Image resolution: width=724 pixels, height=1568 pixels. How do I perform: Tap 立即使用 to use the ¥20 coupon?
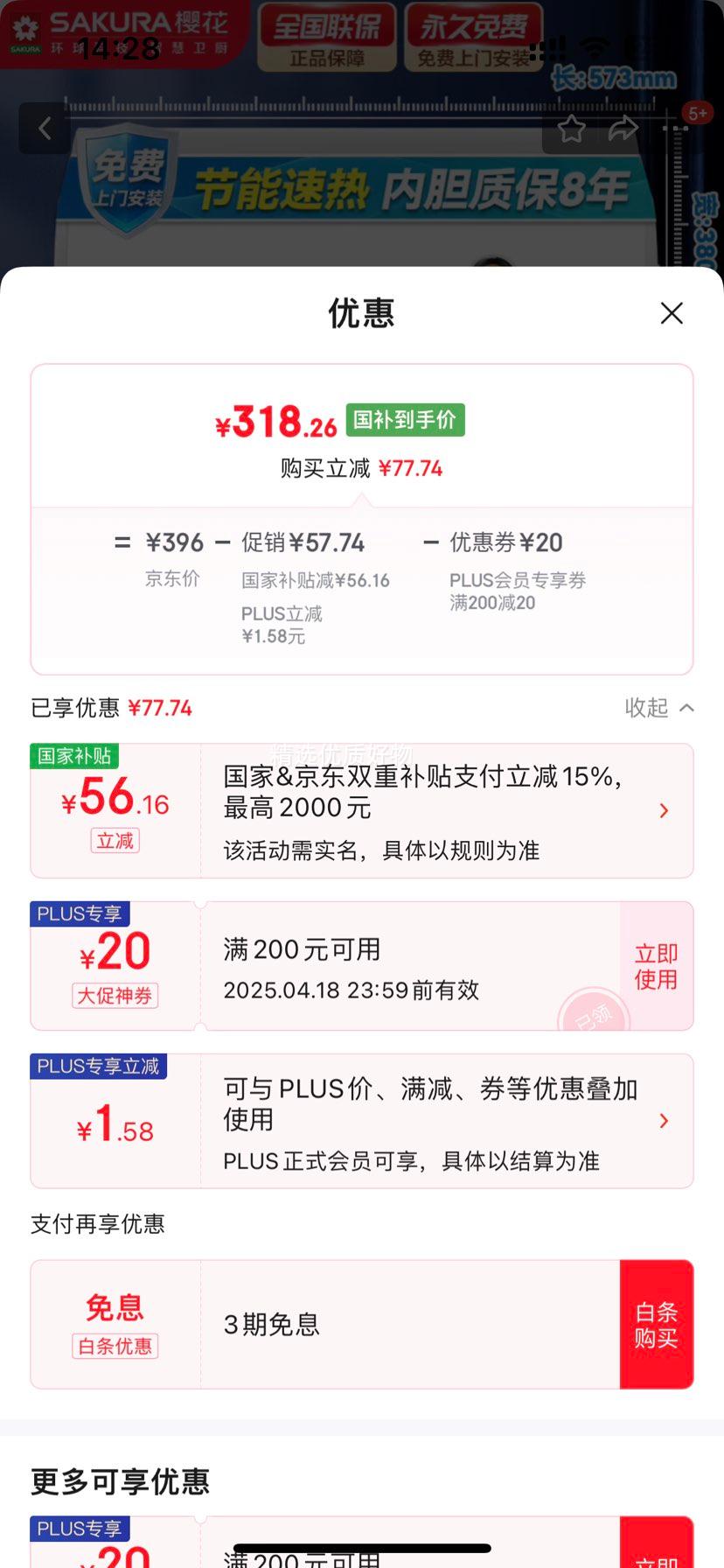pos(656,965)
